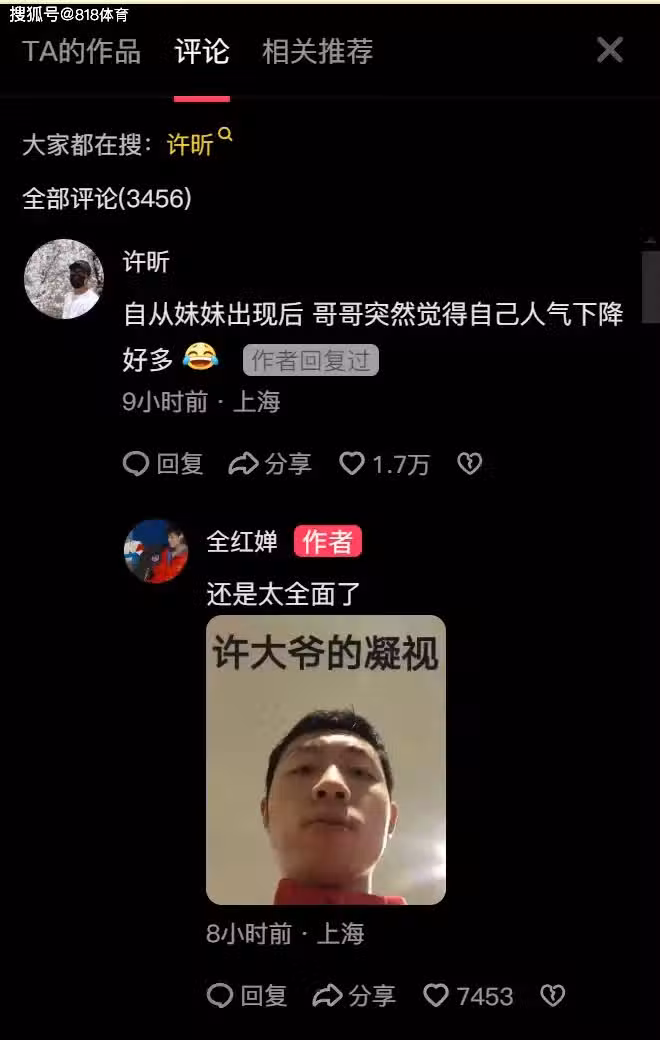Close the comments panel
This screenshot has height=1040, width=660.
pos(610,50)
